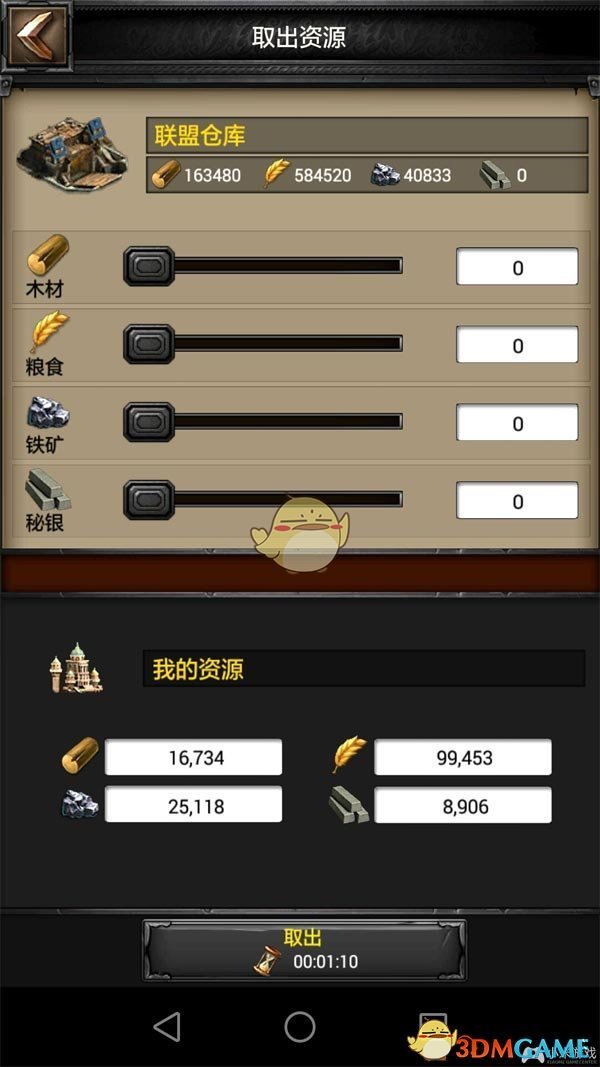Tap the 木材 wood slider handle
Image resolution: width=600 pixels, height=1067 pixels.
pyautogui.click(x=148, y=266)
